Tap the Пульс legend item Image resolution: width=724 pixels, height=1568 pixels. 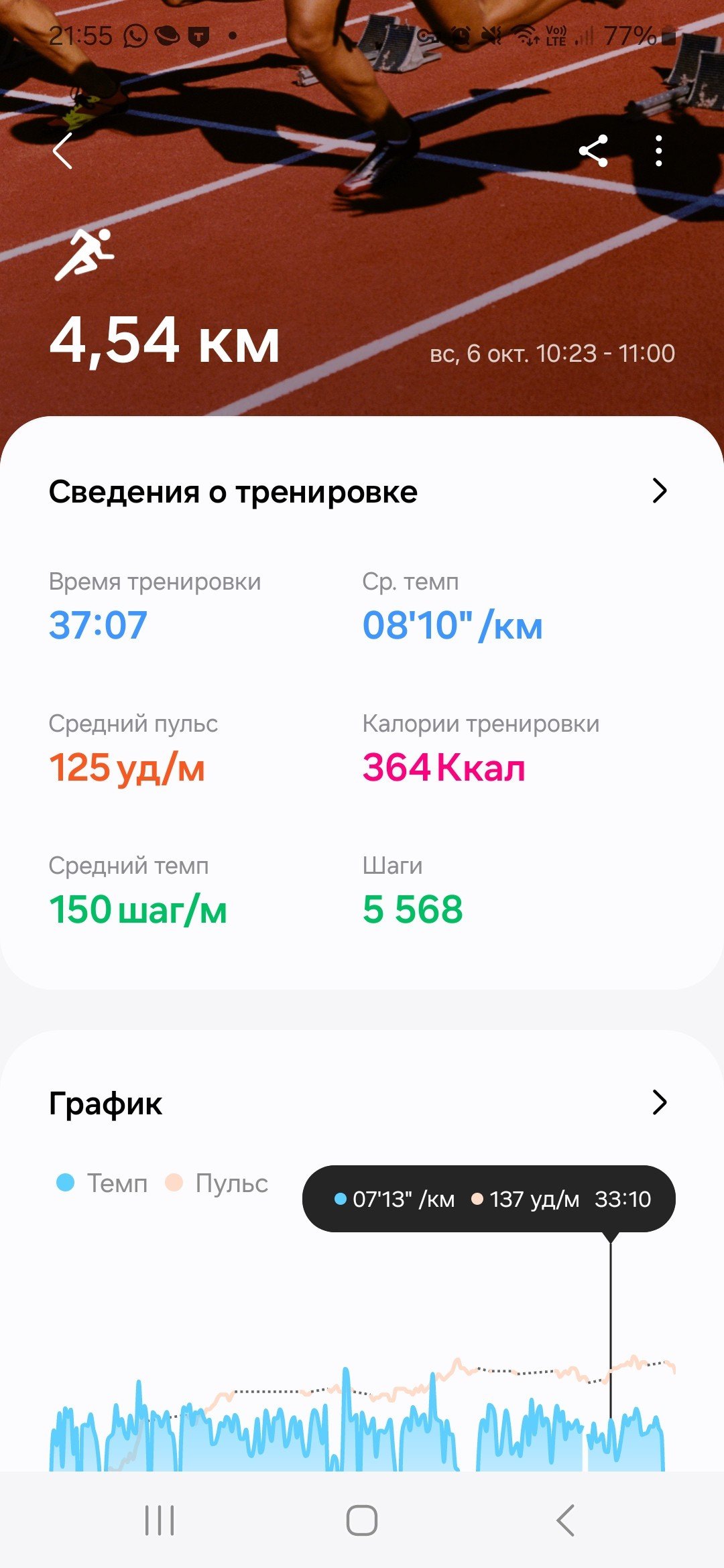(217, 1183)
